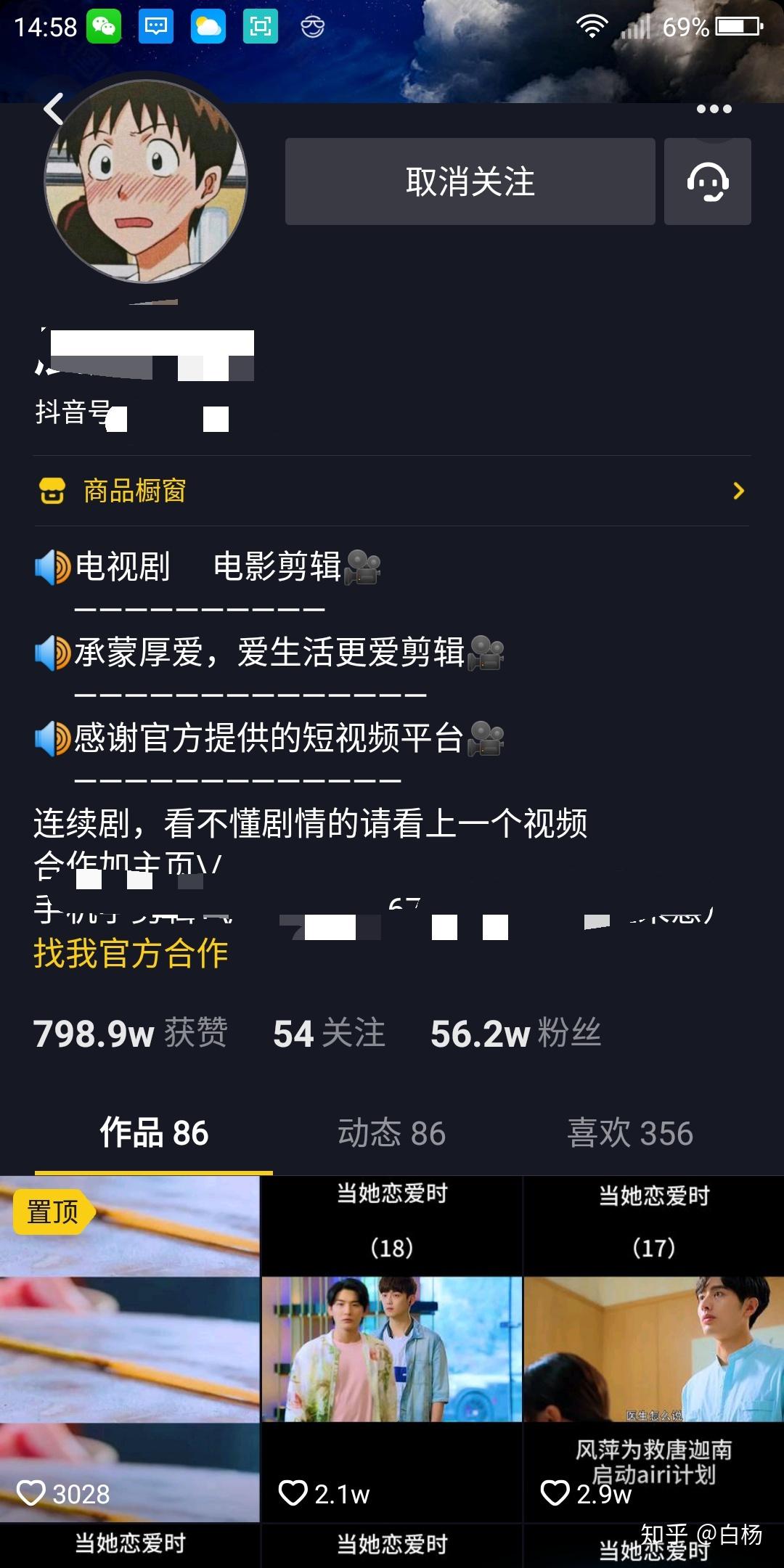Go back using the top-left arrow
Screen dimensions: 784x1568
pos(54,110)
